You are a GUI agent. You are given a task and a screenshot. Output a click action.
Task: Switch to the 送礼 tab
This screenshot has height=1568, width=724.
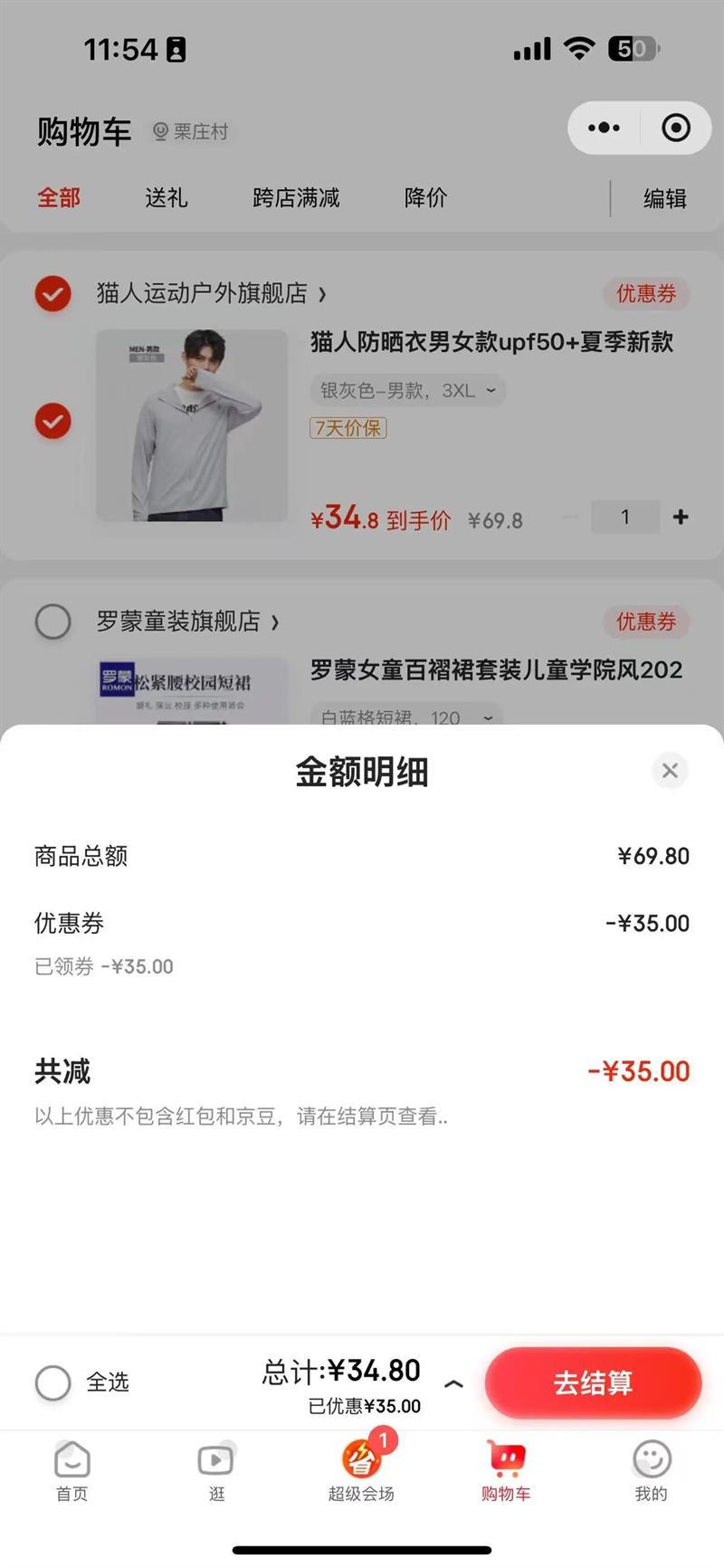[167, 197]
